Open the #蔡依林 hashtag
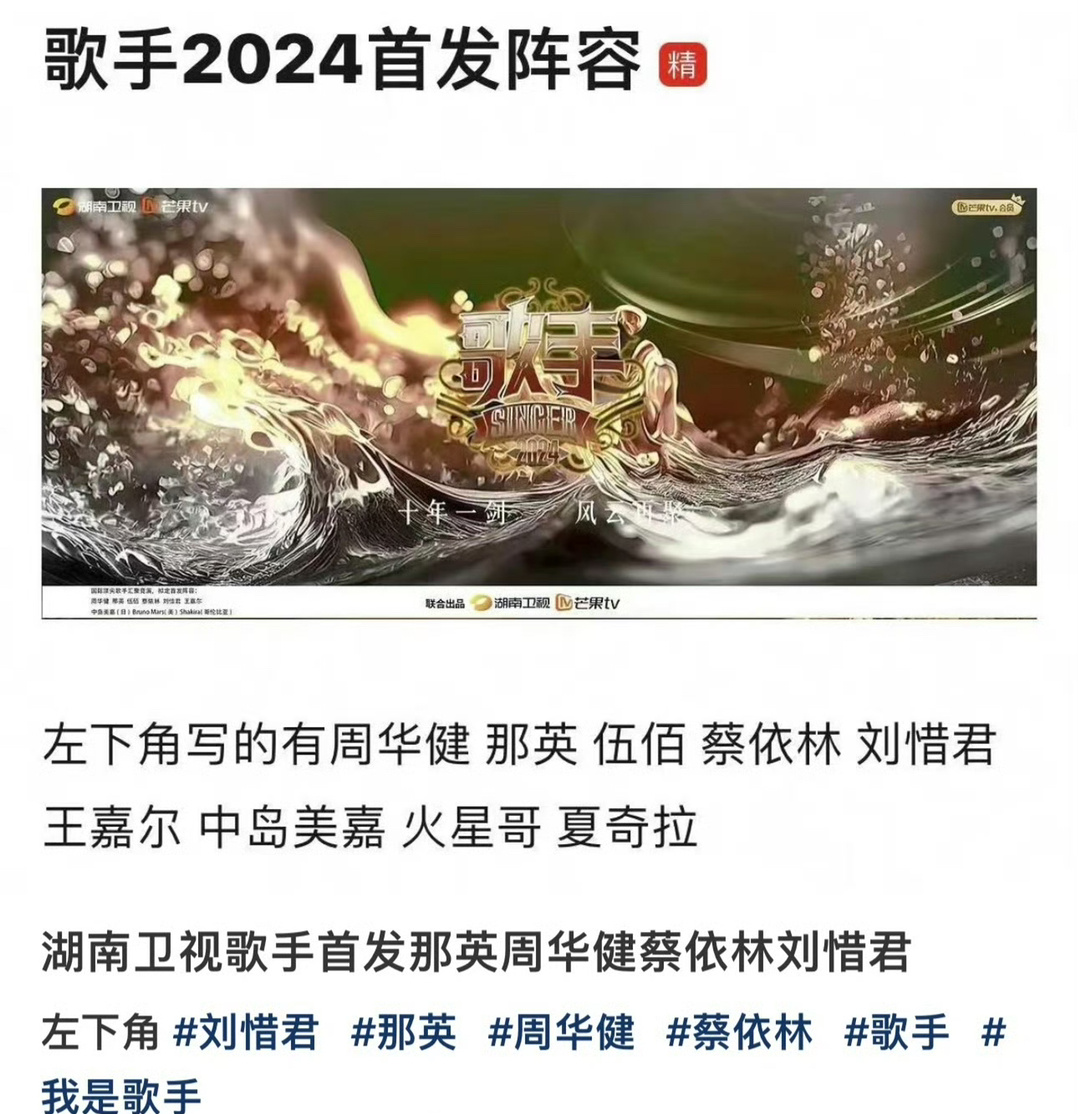The width and height of the screenshot is (1078, 1114). pyautogui.click(x=740, y=1033)
